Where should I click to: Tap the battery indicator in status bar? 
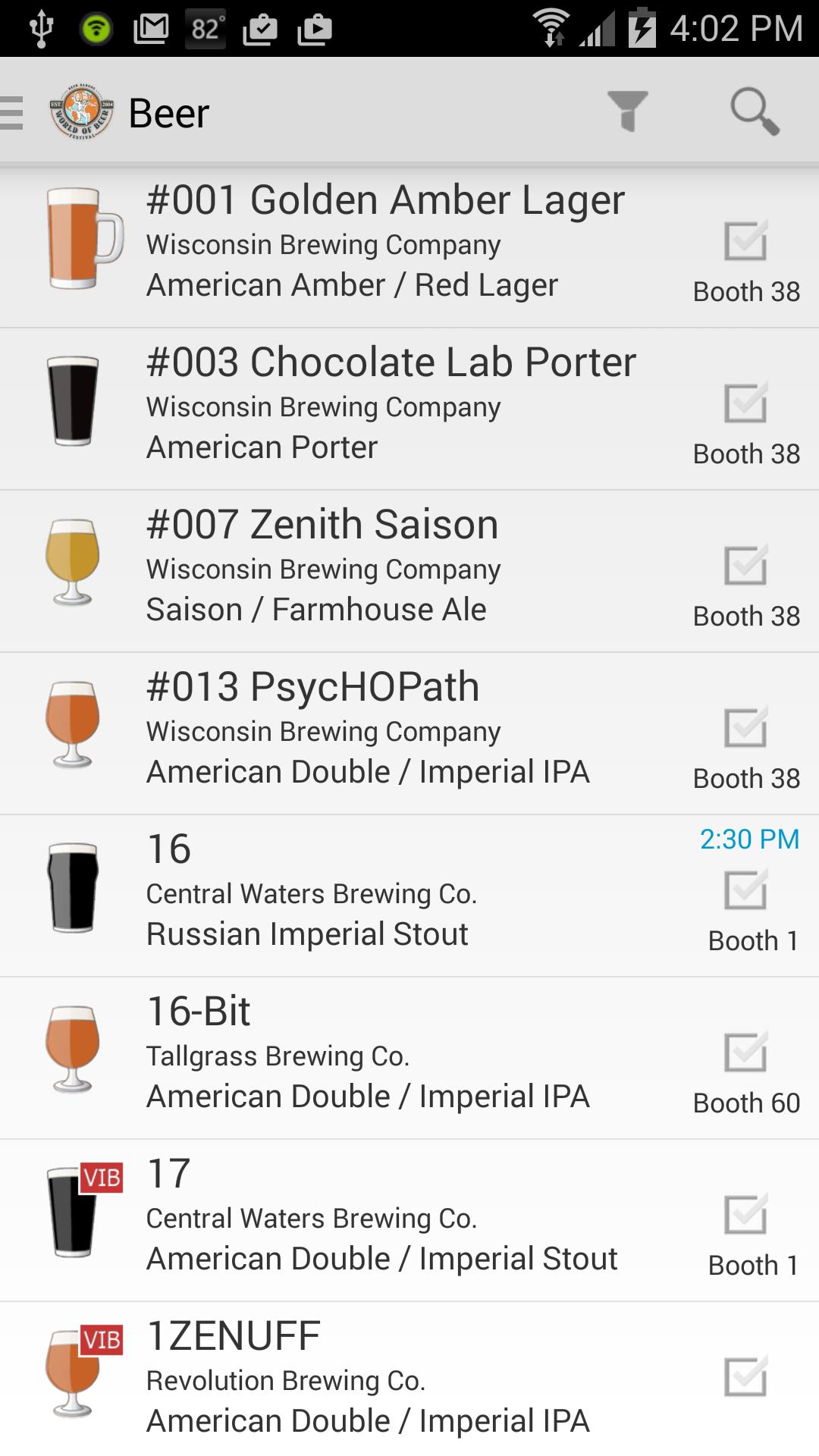click(642, 28)
